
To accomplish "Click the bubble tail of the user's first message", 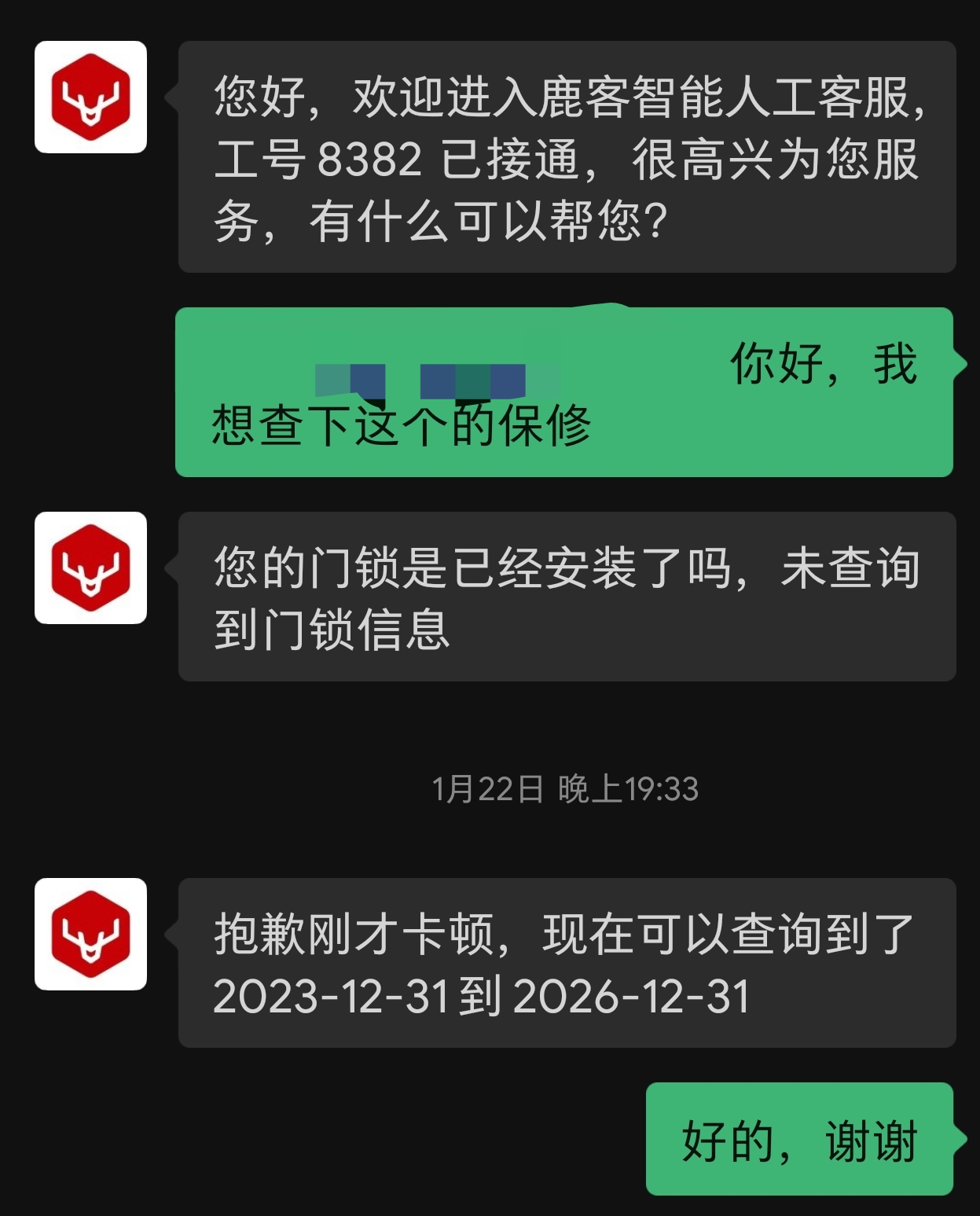I will (960, 366).
